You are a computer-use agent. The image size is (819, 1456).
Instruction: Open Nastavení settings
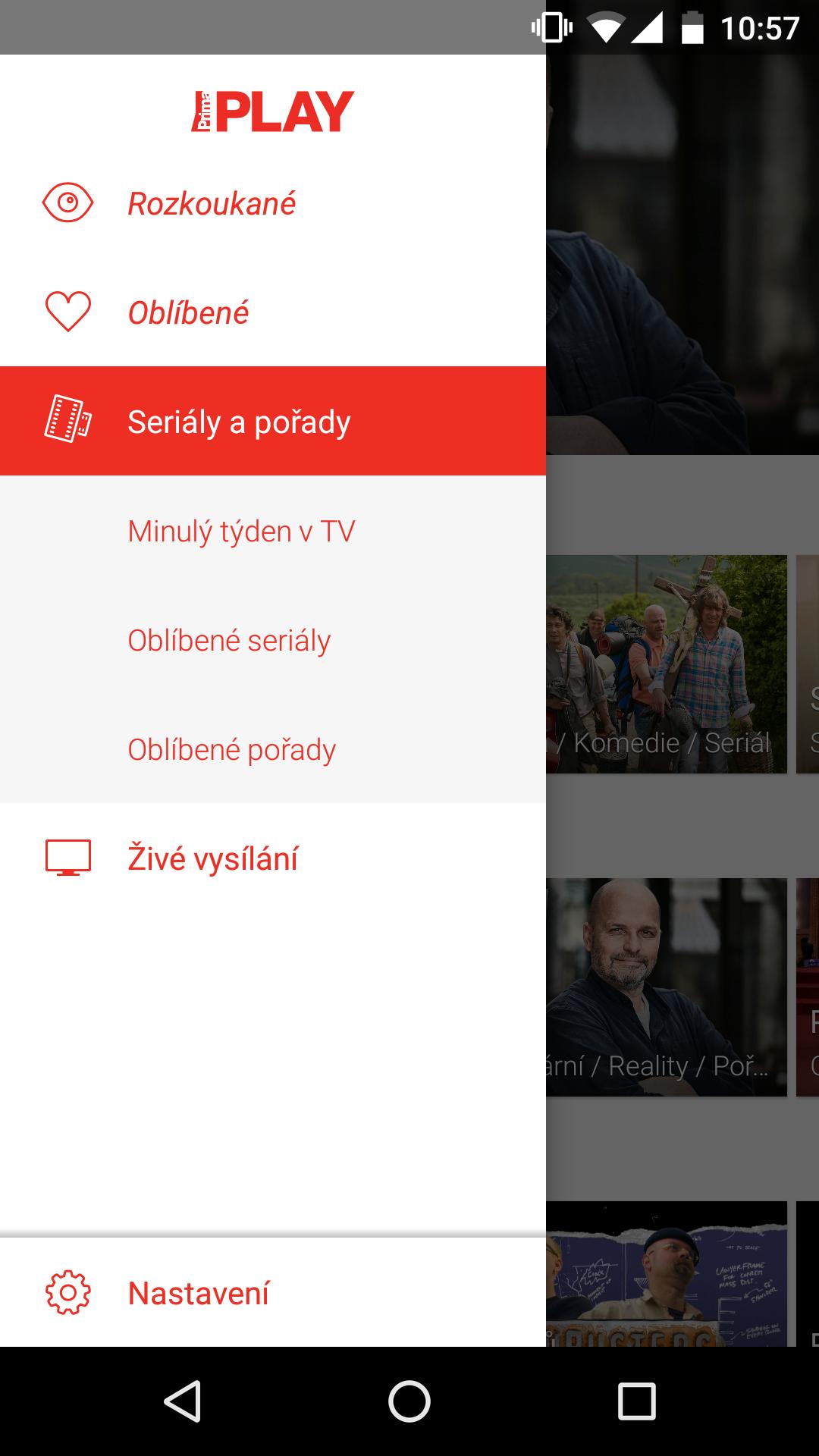[198, 1293]
